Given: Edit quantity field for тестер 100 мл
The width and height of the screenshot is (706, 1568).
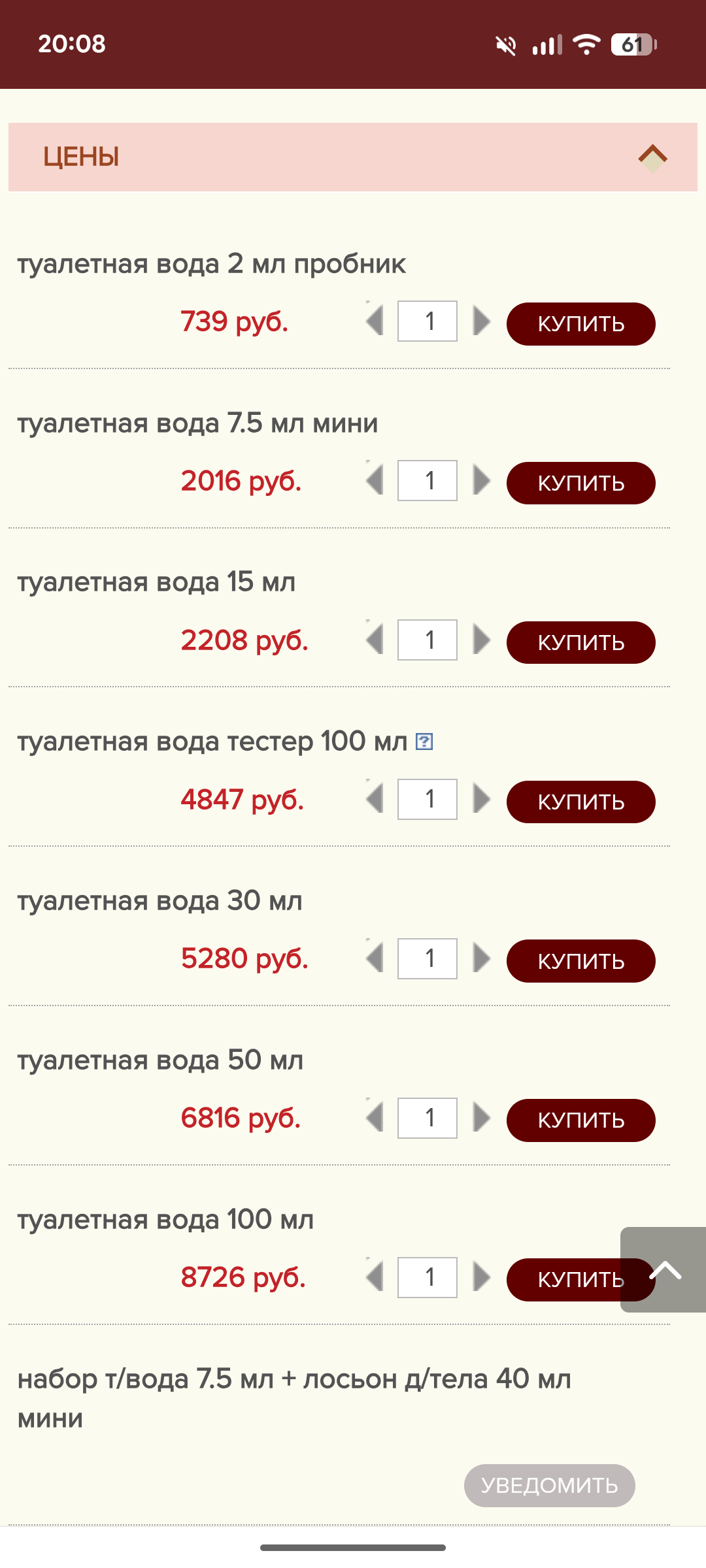Looking at the screenshot, I should tap(428, 799).
